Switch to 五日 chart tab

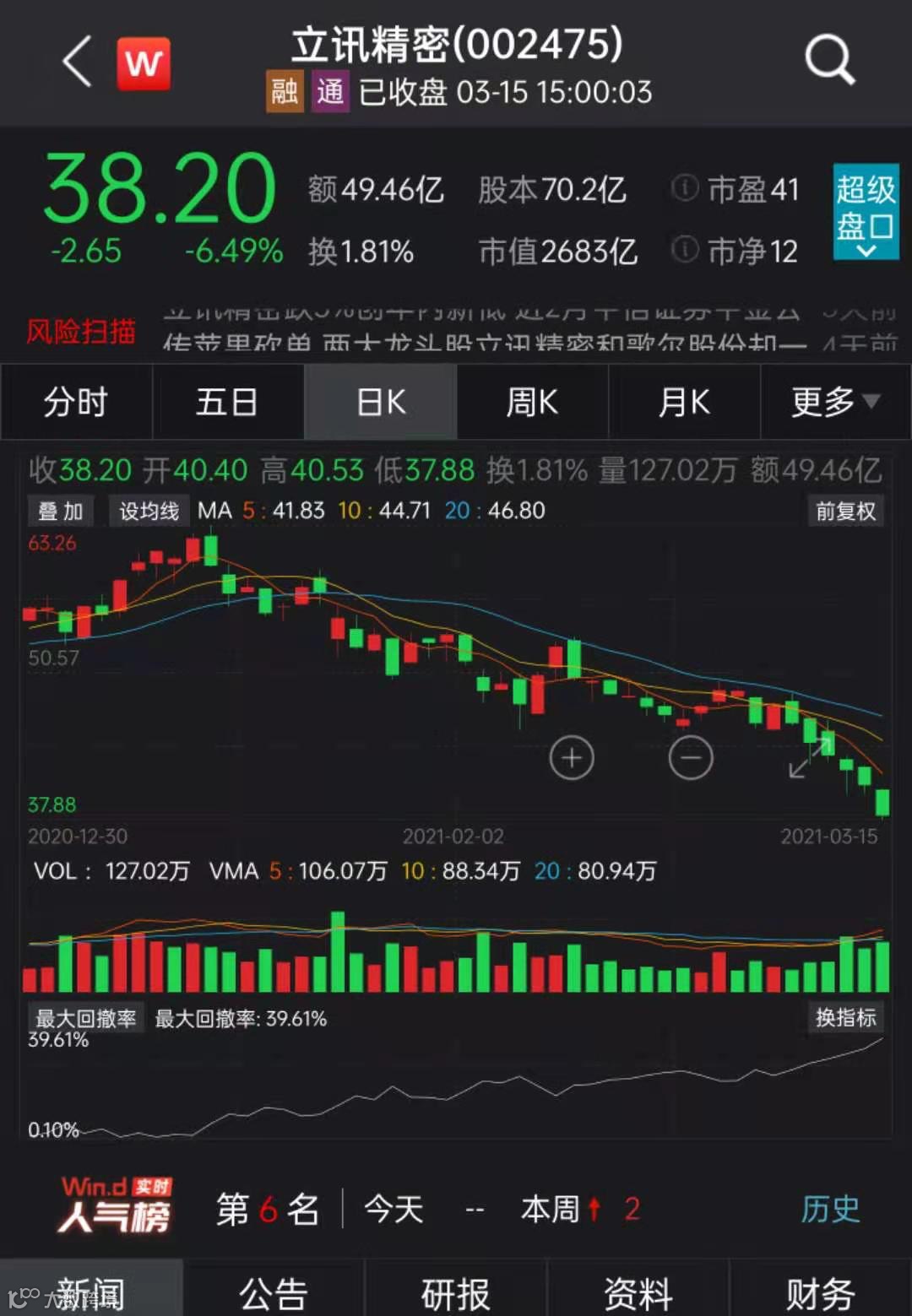pyautogui.click(x=227, y=402)
